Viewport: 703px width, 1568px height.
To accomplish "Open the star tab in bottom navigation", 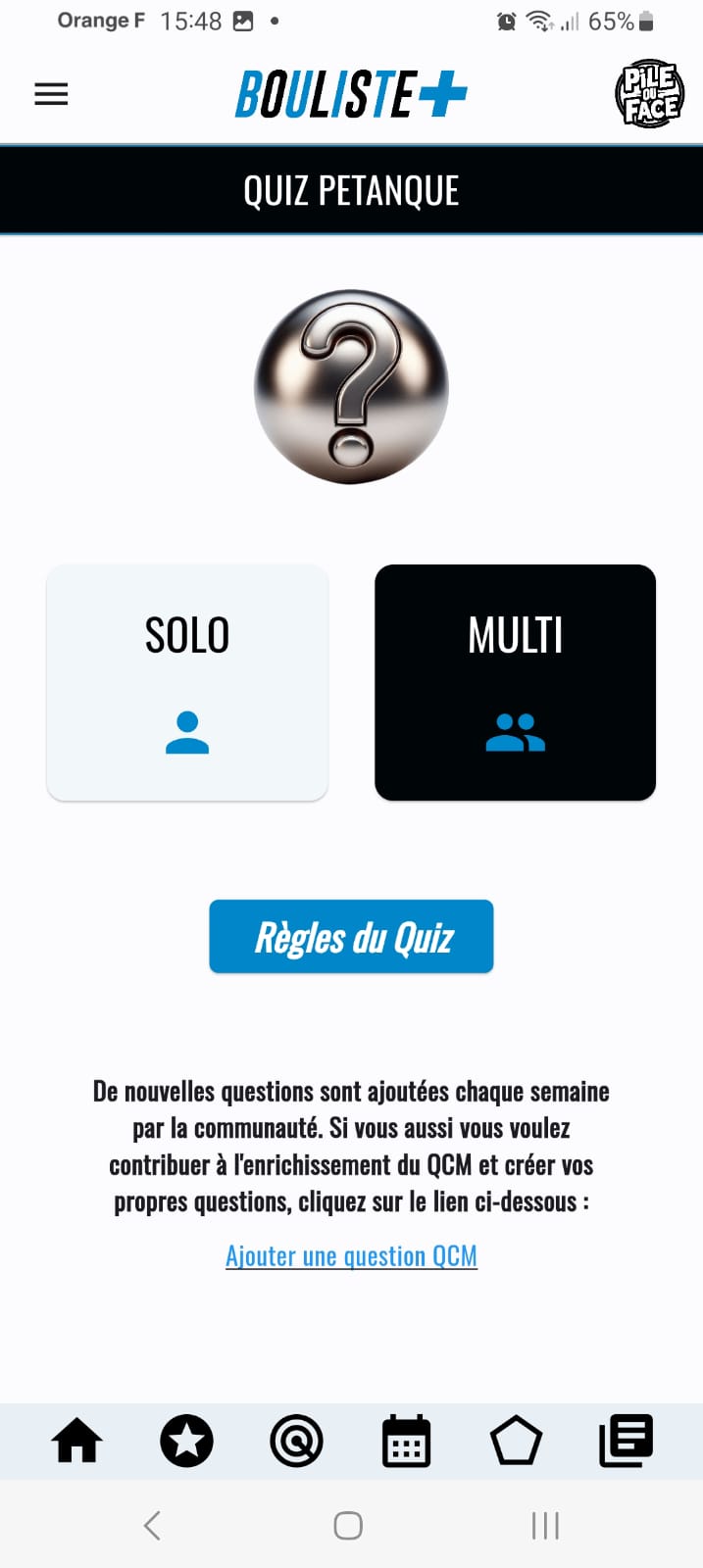I will tap(186, 1442).
